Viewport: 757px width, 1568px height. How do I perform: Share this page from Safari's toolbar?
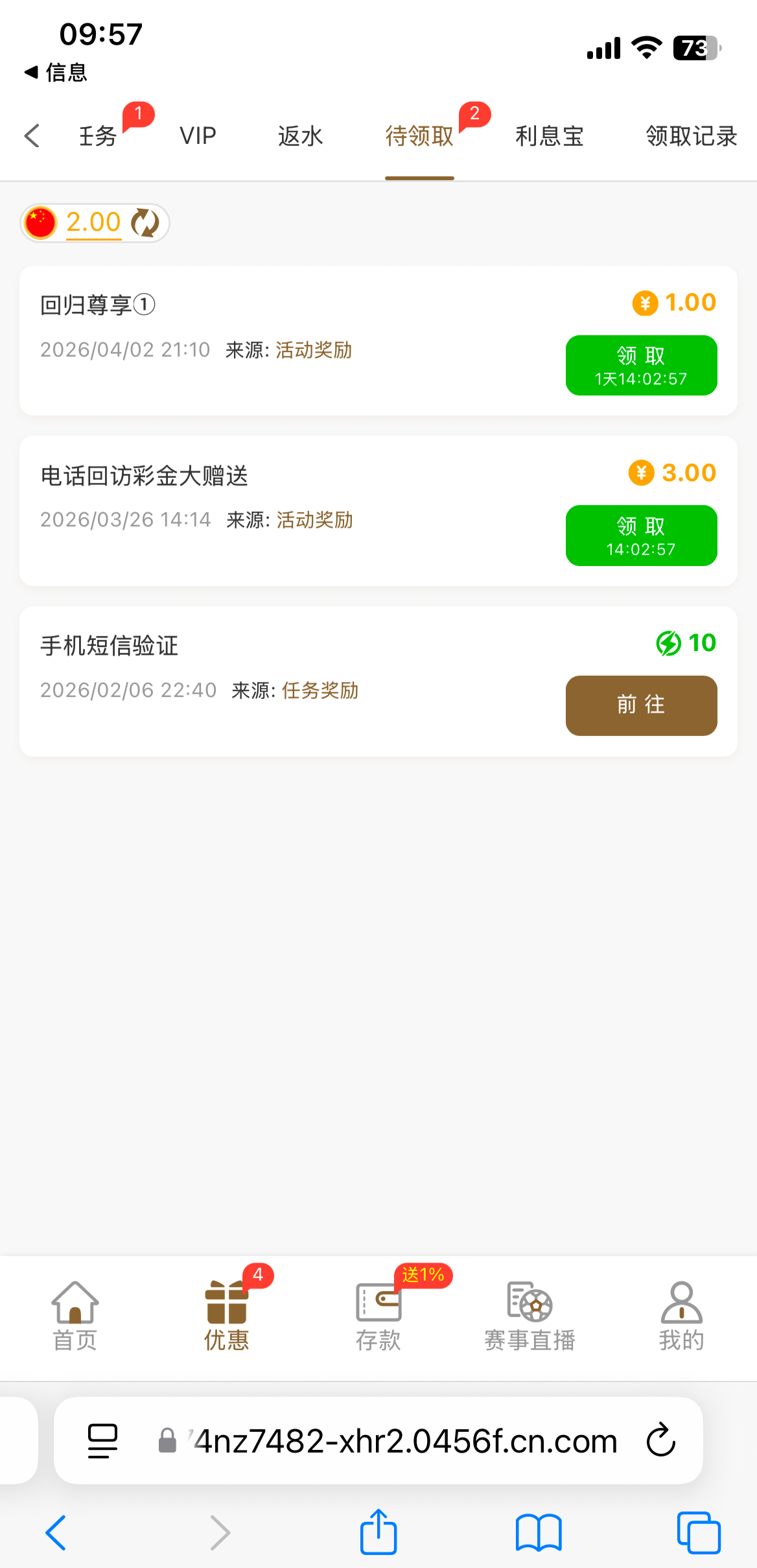[378, 1533]
